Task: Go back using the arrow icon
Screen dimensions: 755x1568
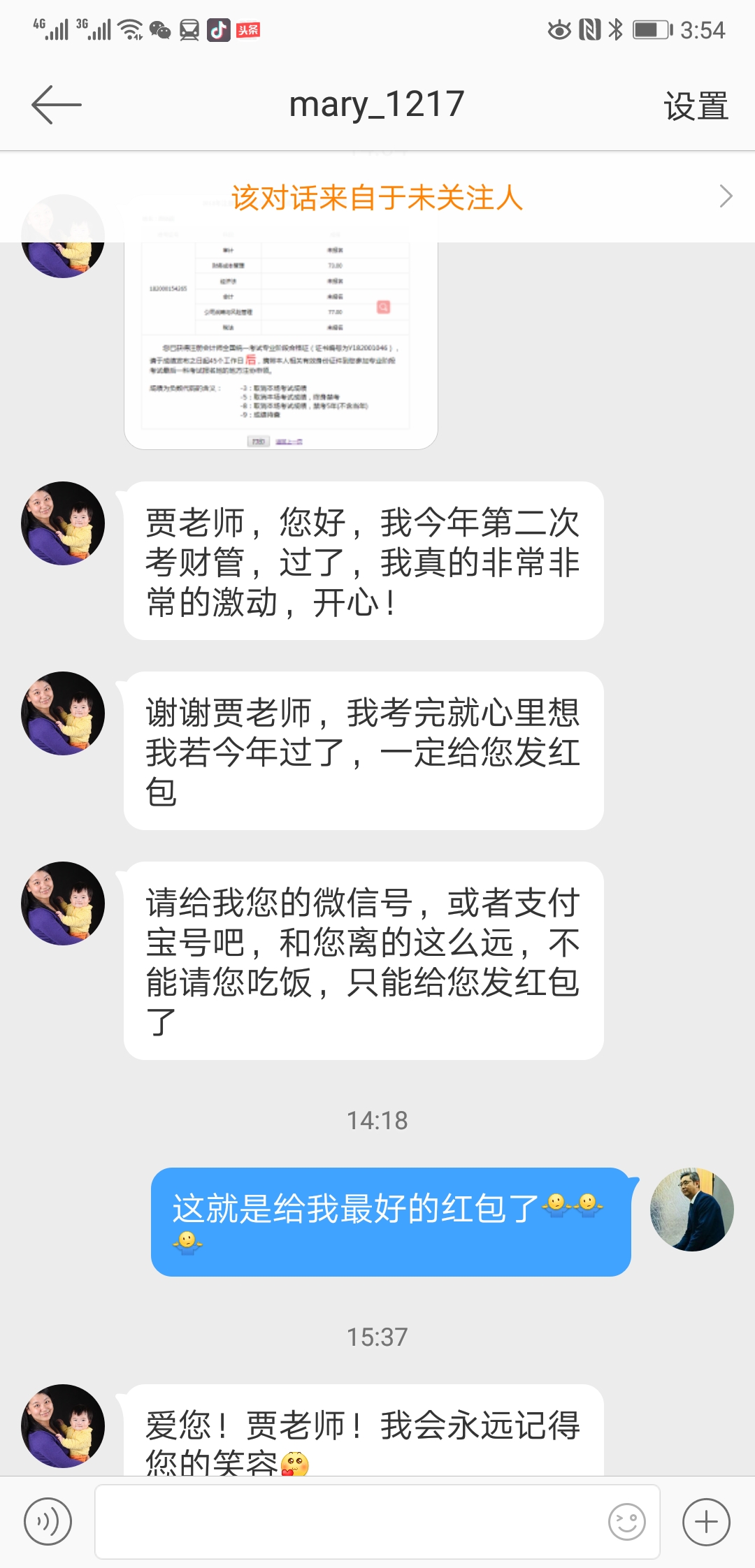Action: click(x=56, y=105)
